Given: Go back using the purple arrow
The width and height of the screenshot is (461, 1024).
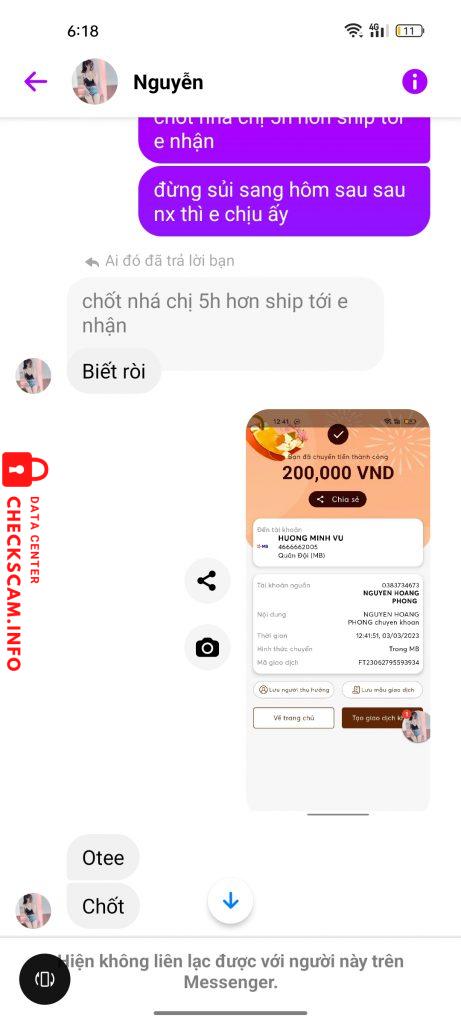Looking at the screenshot, I should (35, 82).
